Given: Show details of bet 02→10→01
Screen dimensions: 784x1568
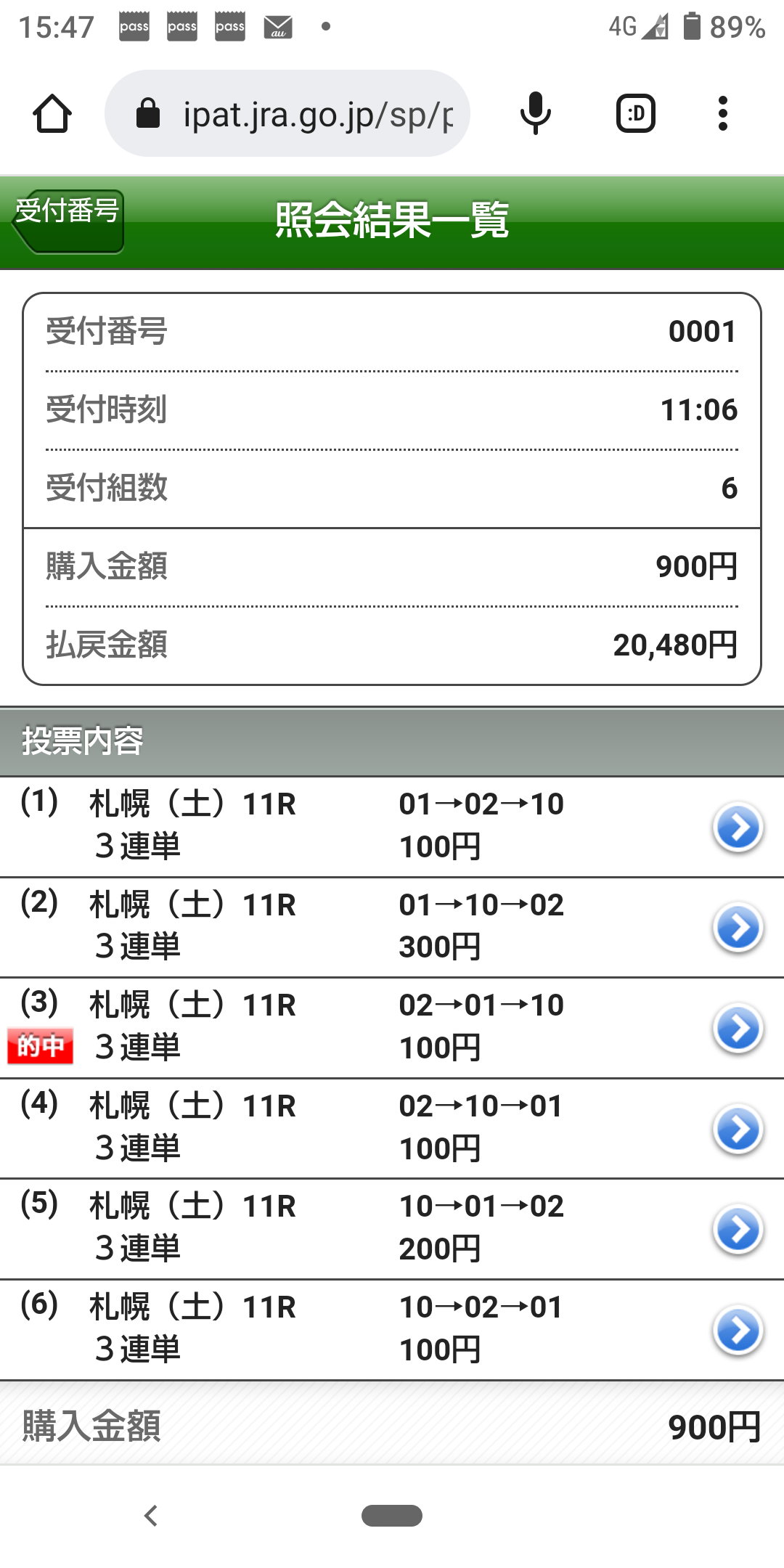Looking at the screenshot, I should pyautogui.click(x=738, y=1129).
